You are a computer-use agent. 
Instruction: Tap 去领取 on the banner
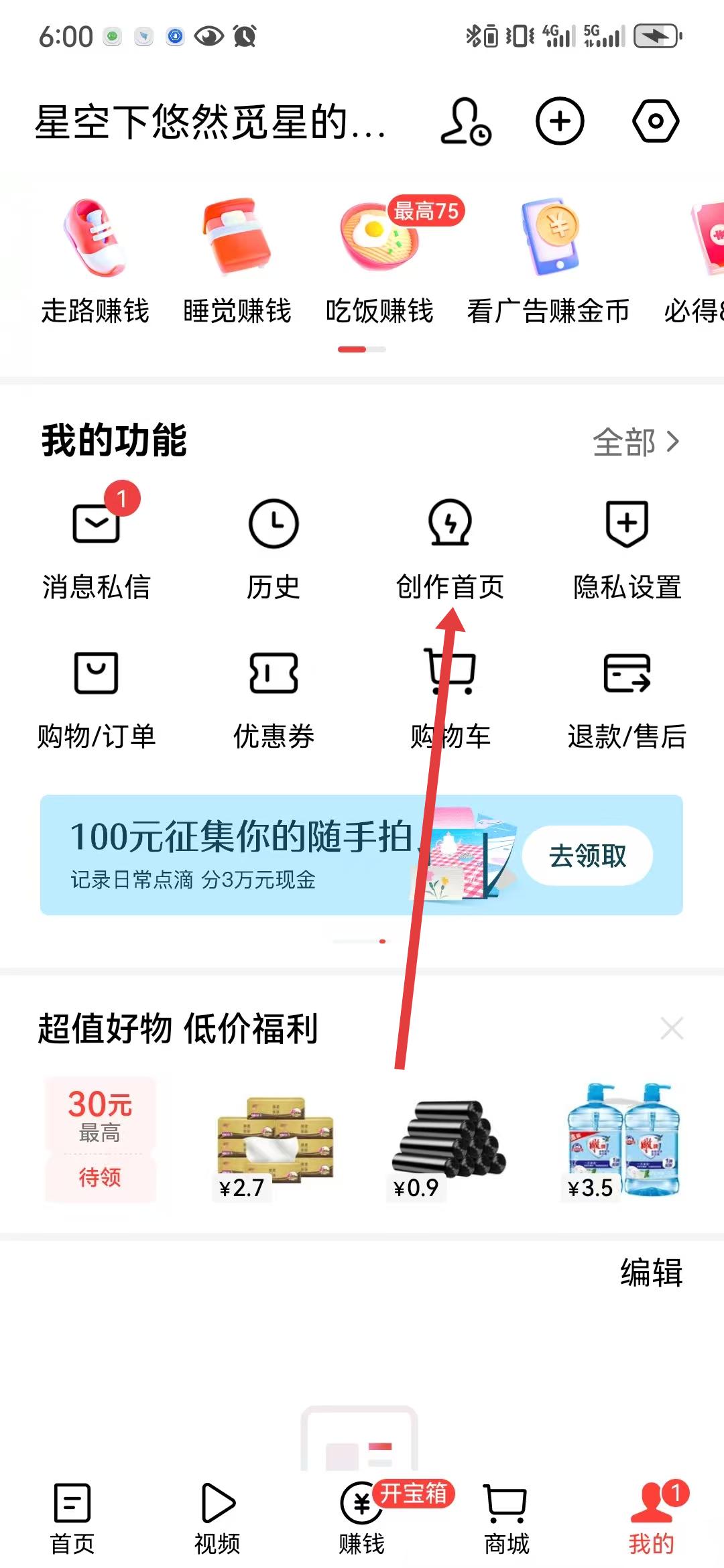pos(587,856)
